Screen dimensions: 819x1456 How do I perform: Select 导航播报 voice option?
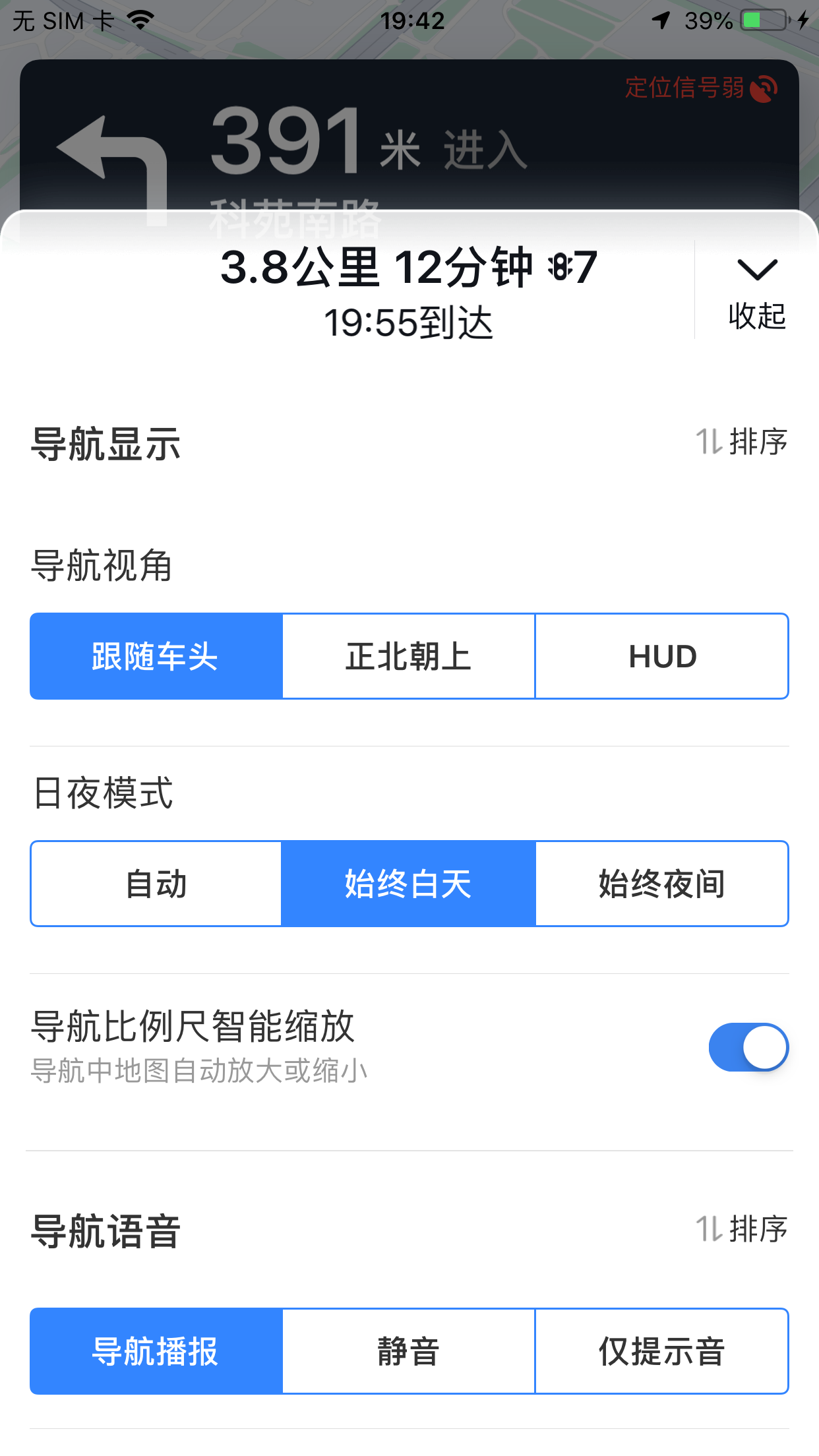coord(156,1352)
